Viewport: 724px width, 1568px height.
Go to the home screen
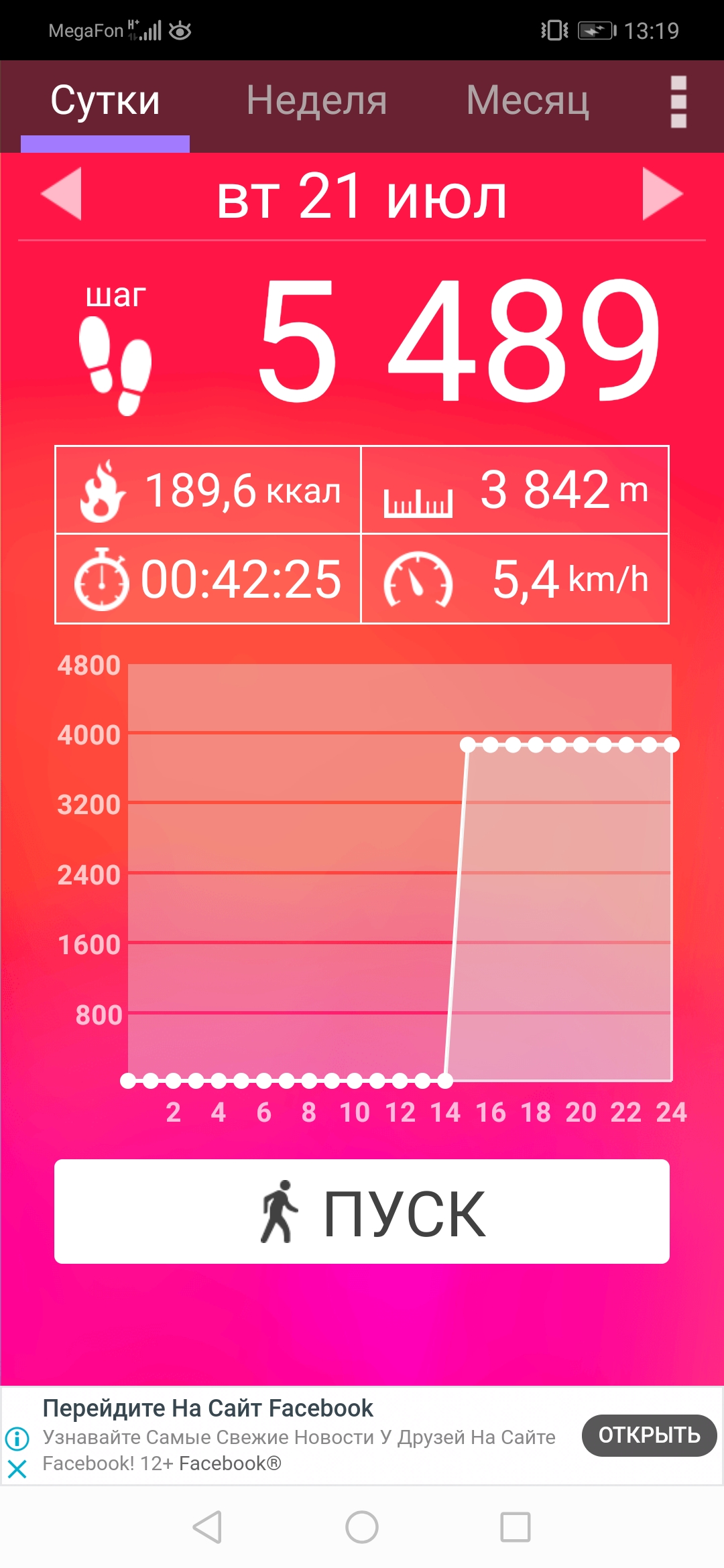click(362, 1527)
